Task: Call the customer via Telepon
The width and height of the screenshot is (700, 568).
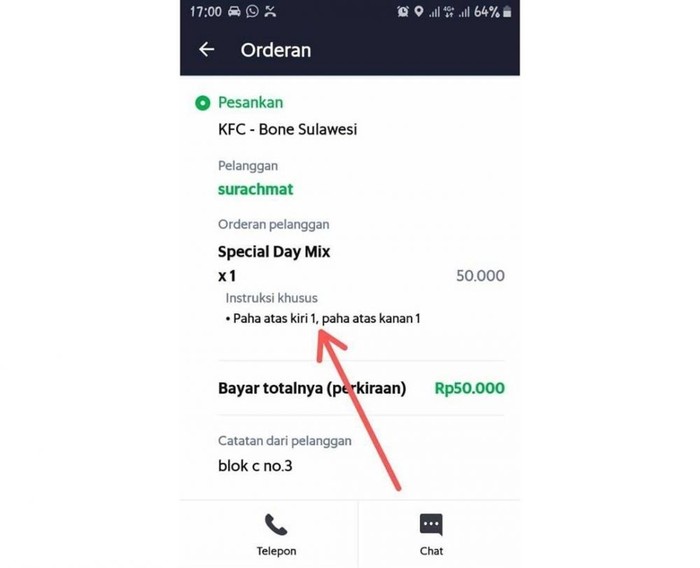Action: point(275,534)
